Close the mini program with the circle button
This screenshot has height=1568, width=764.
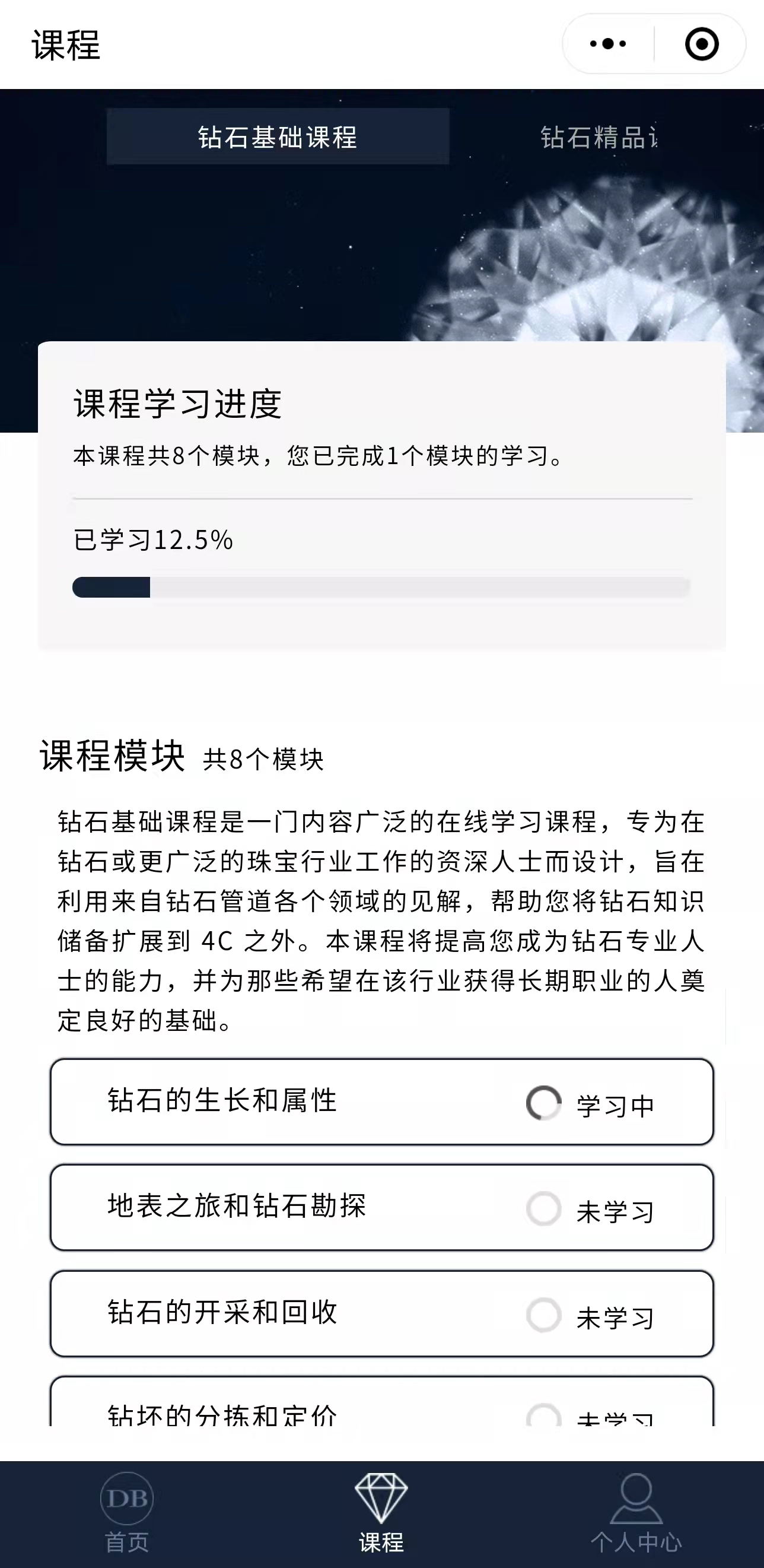(701, 44)
